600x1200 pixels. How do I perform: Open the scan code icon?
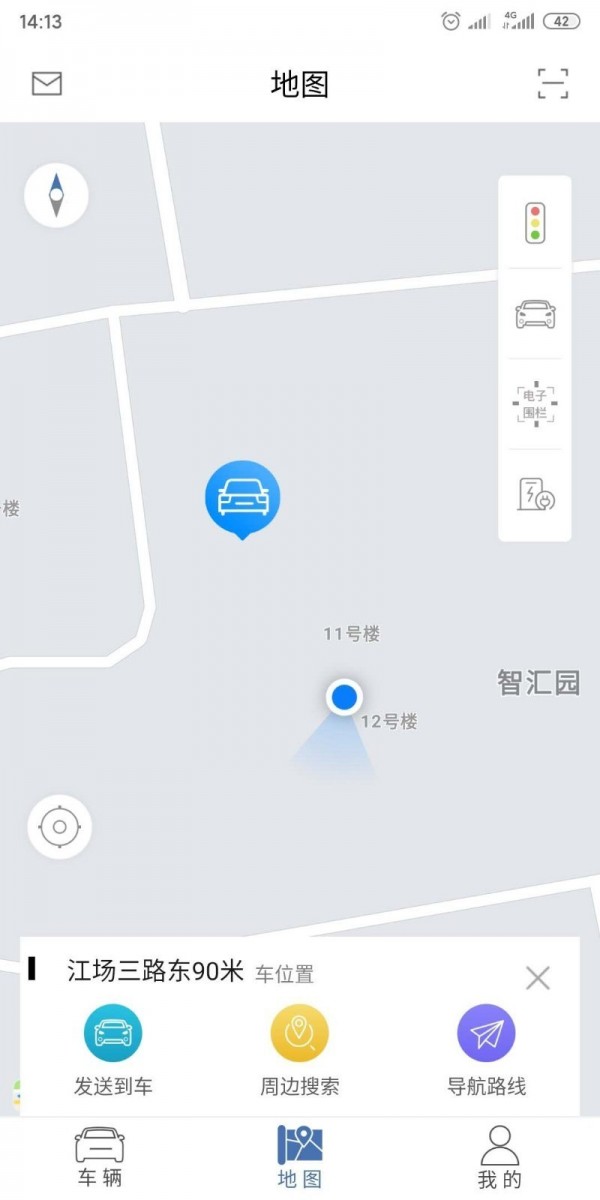553,84
